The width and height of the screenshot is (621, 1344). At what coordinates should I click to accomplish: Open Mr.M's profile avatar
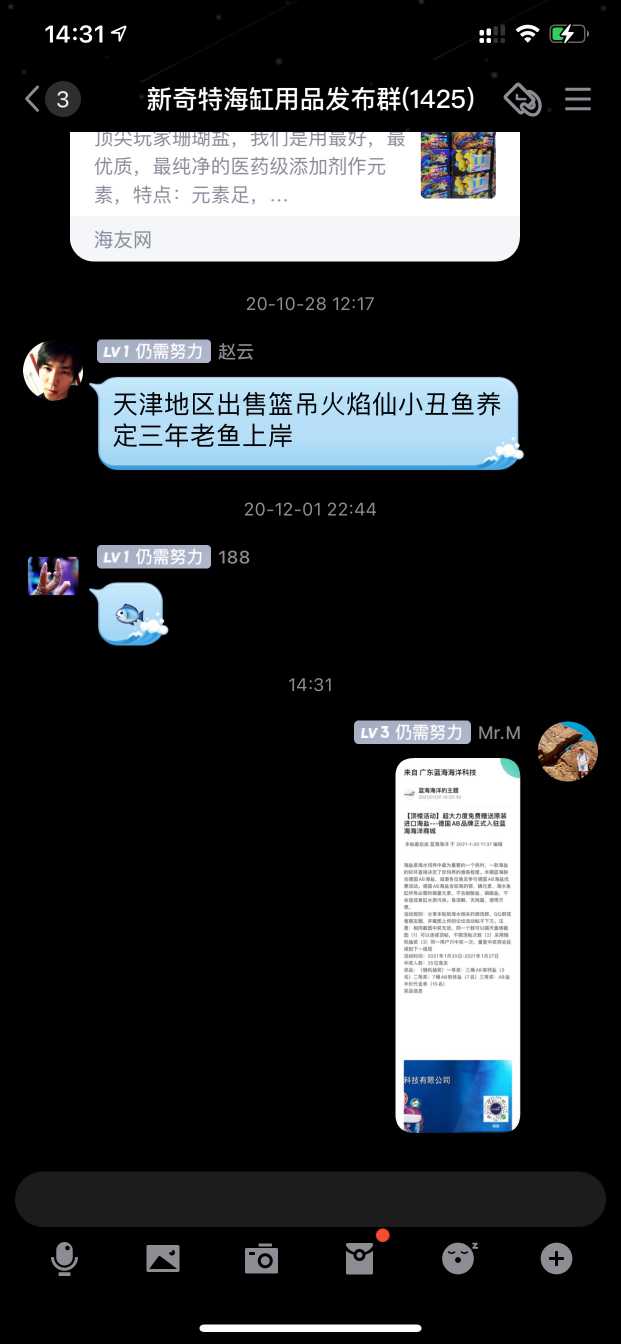click(x=568, y=751)
